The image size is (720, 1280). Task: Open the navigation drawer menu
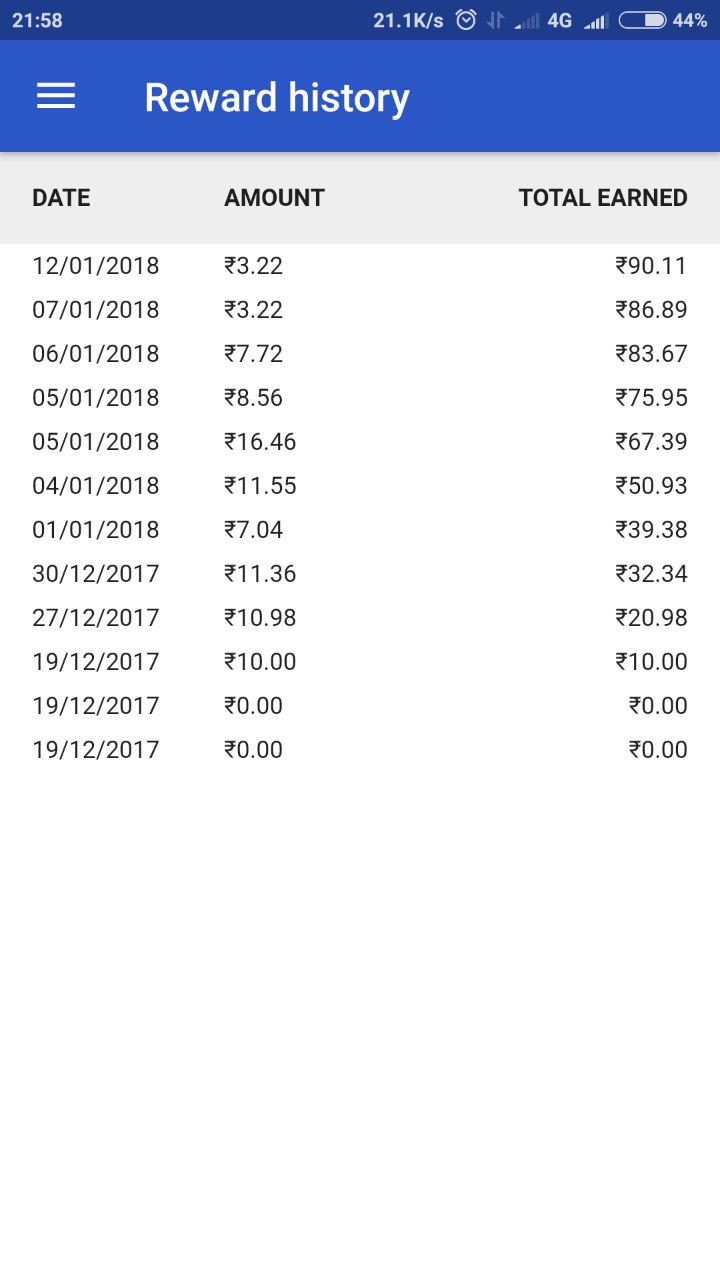tap(56, 96)
